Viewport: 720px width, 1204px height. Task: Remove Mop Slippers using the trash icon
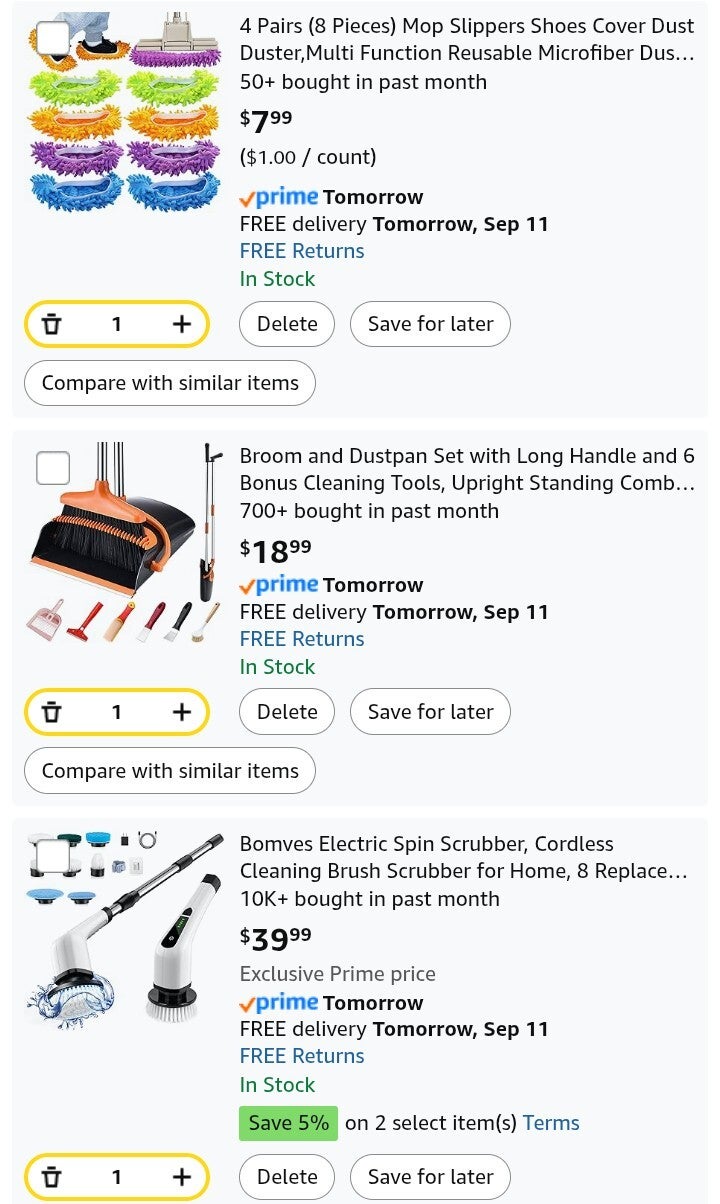tap(52, 324)
